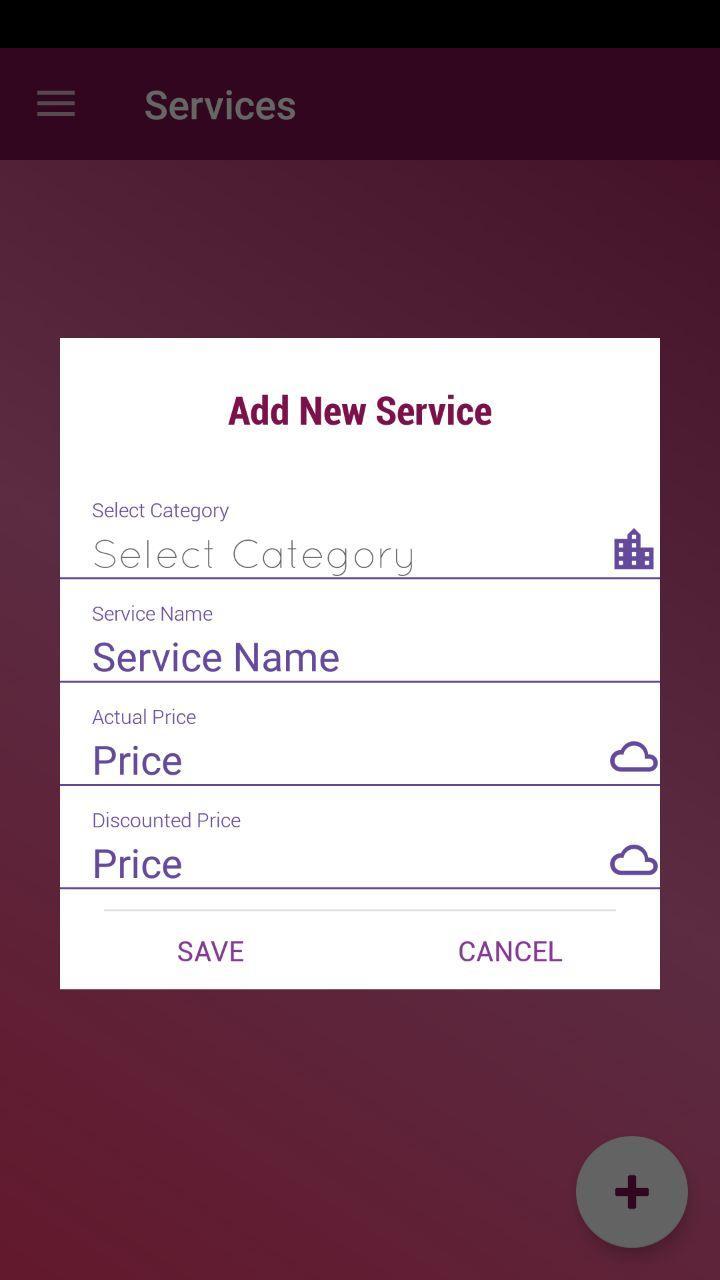The height and width of the screenshot is (1280, 720).
Task: Open the navigation drawer menu
Action: (x=56, y=104)
